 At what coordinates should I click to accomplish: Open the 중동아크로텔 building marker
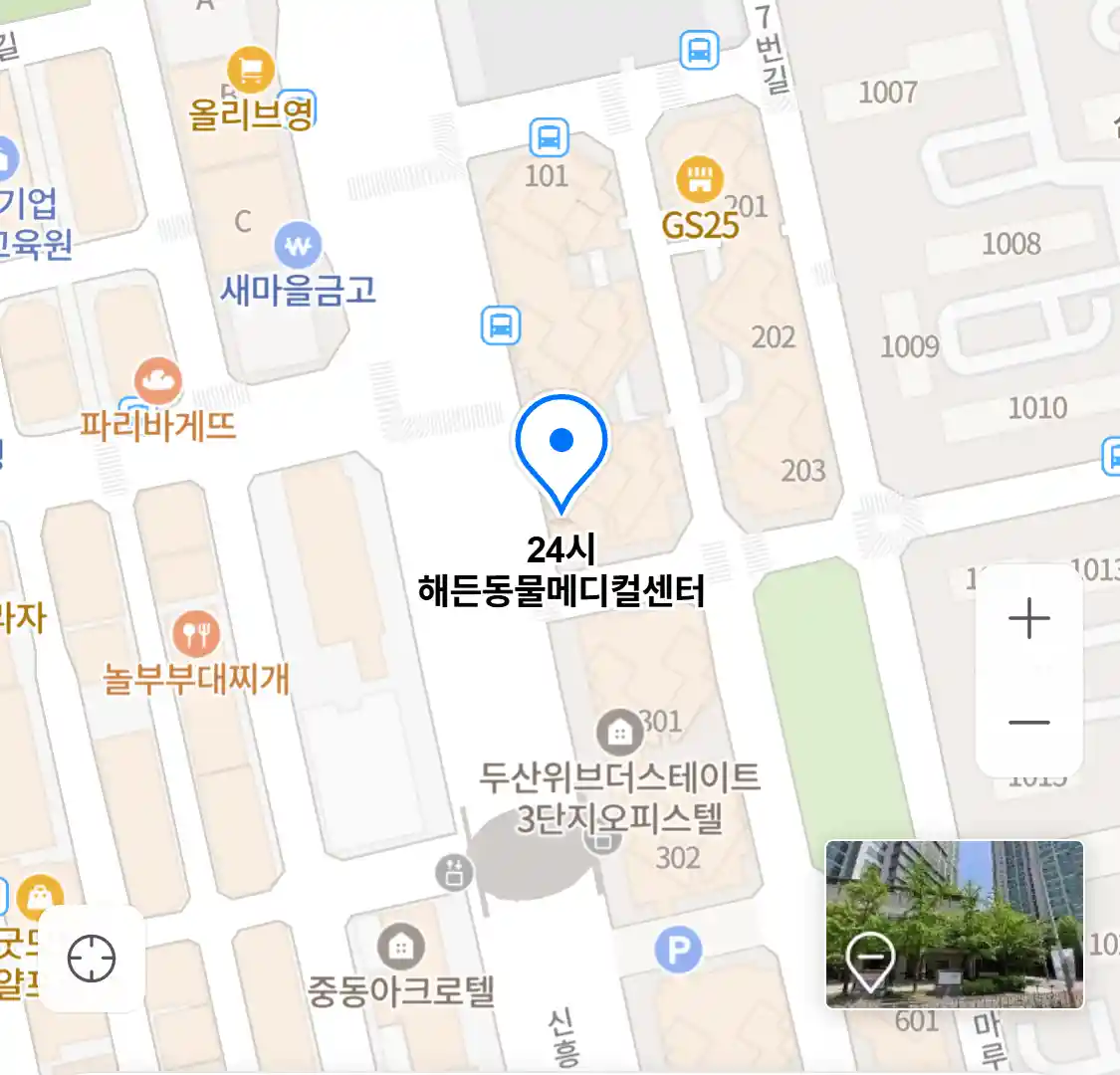[x=400, y=948]
